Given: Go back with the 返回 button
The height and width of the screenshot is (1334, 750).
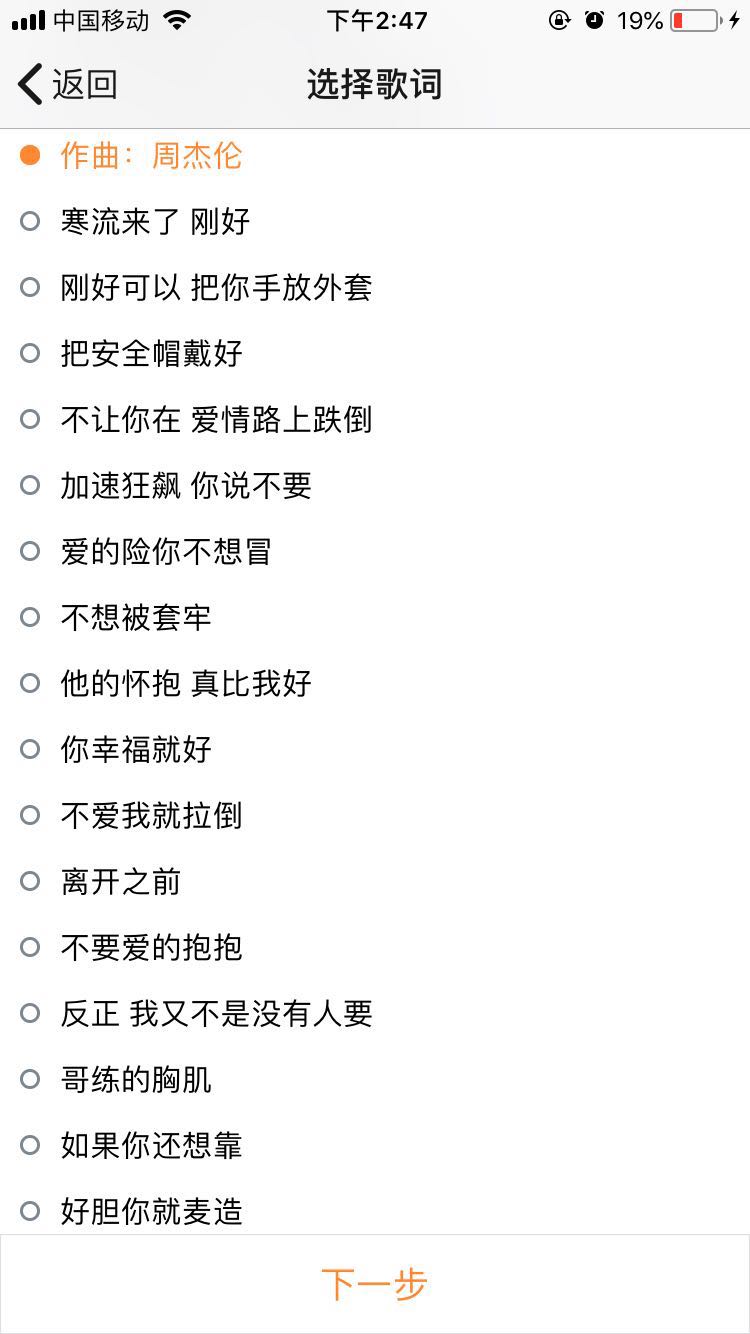Looking at the screenshot, I should tap(68, 84).
